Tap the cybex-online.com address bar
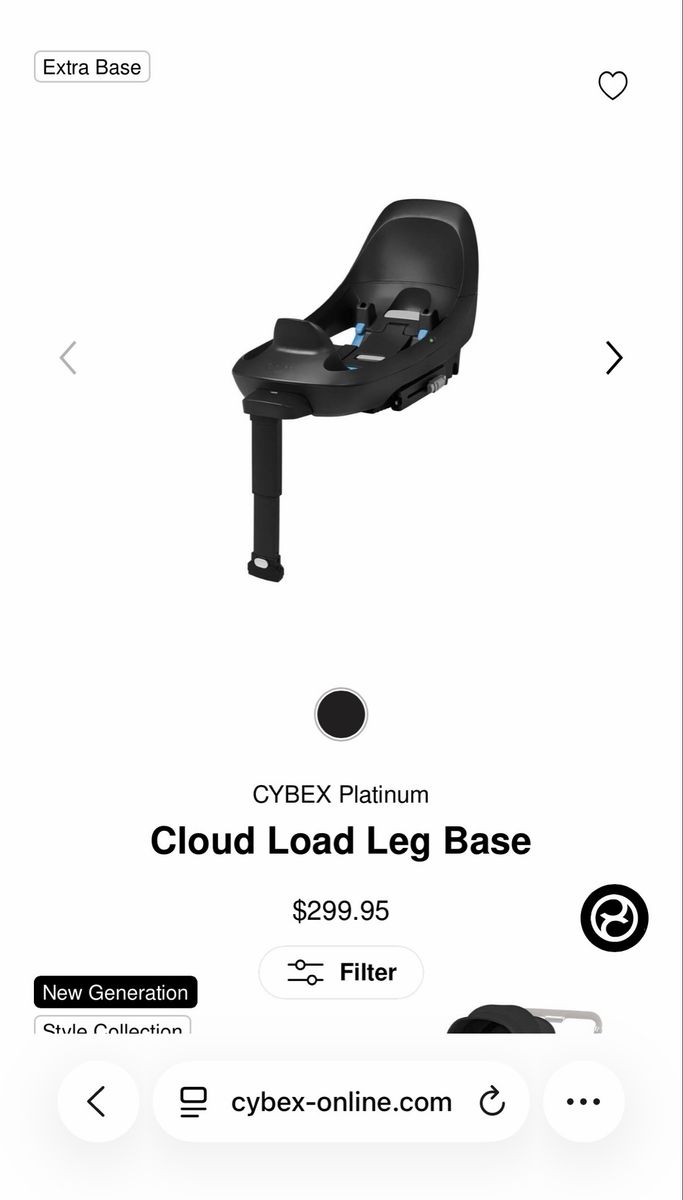The image size is (683, 1200). [341, 1102]
